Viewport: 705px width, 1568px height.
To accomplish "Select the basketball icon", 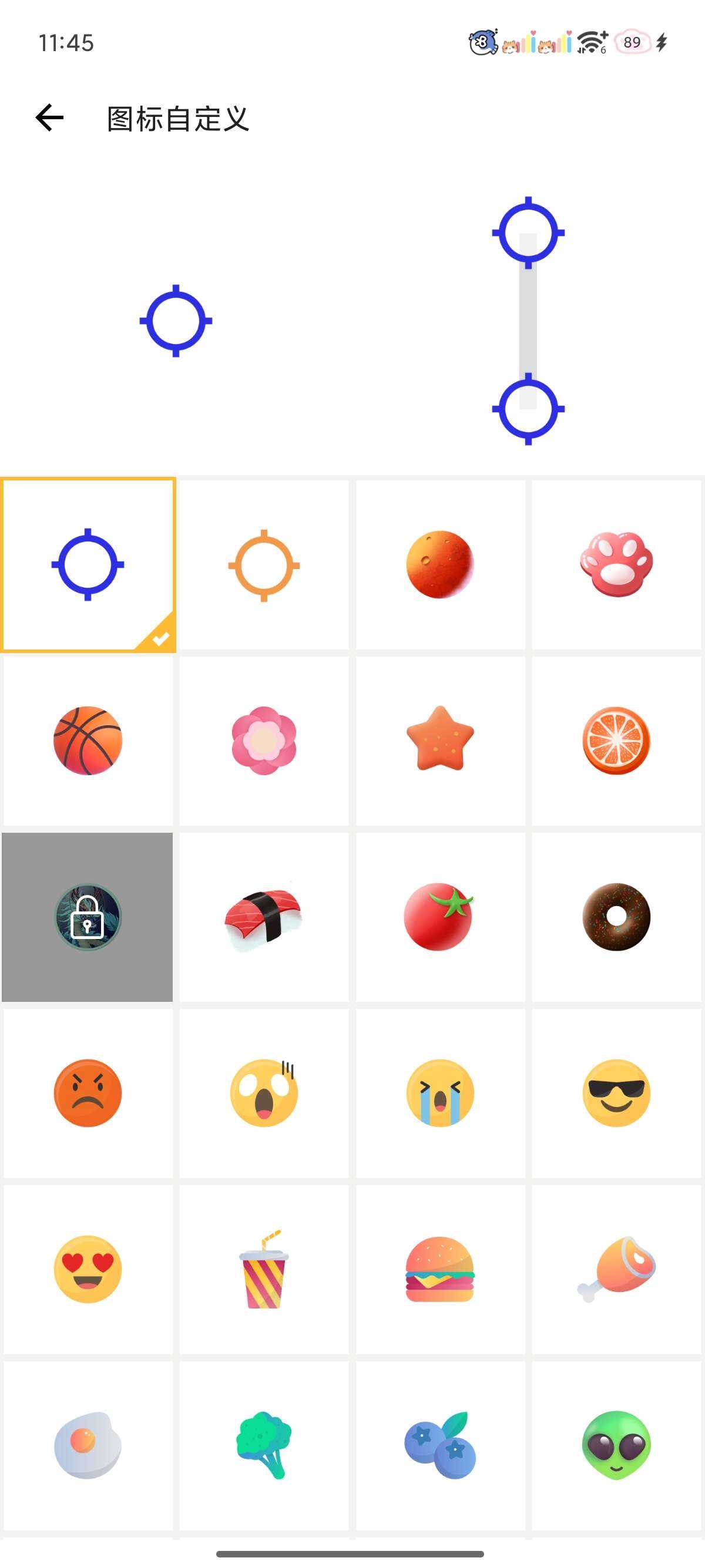I will (x=88, y=741).
